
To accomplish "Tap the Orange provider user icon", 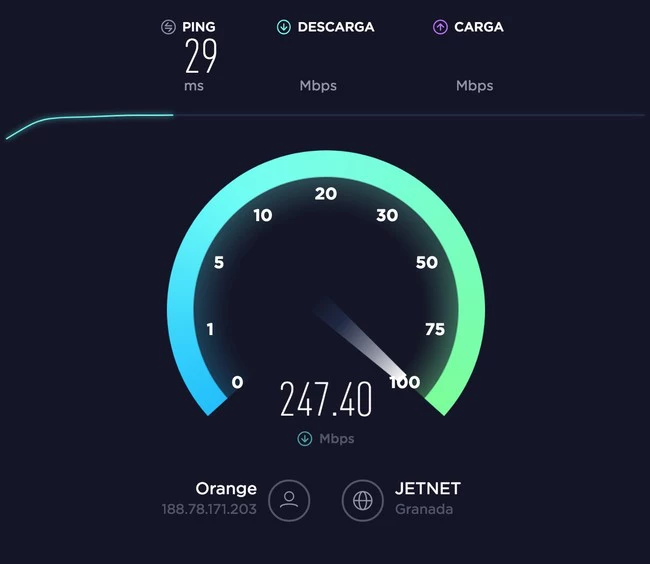I will pyautogui.click(x=289, y=499).
